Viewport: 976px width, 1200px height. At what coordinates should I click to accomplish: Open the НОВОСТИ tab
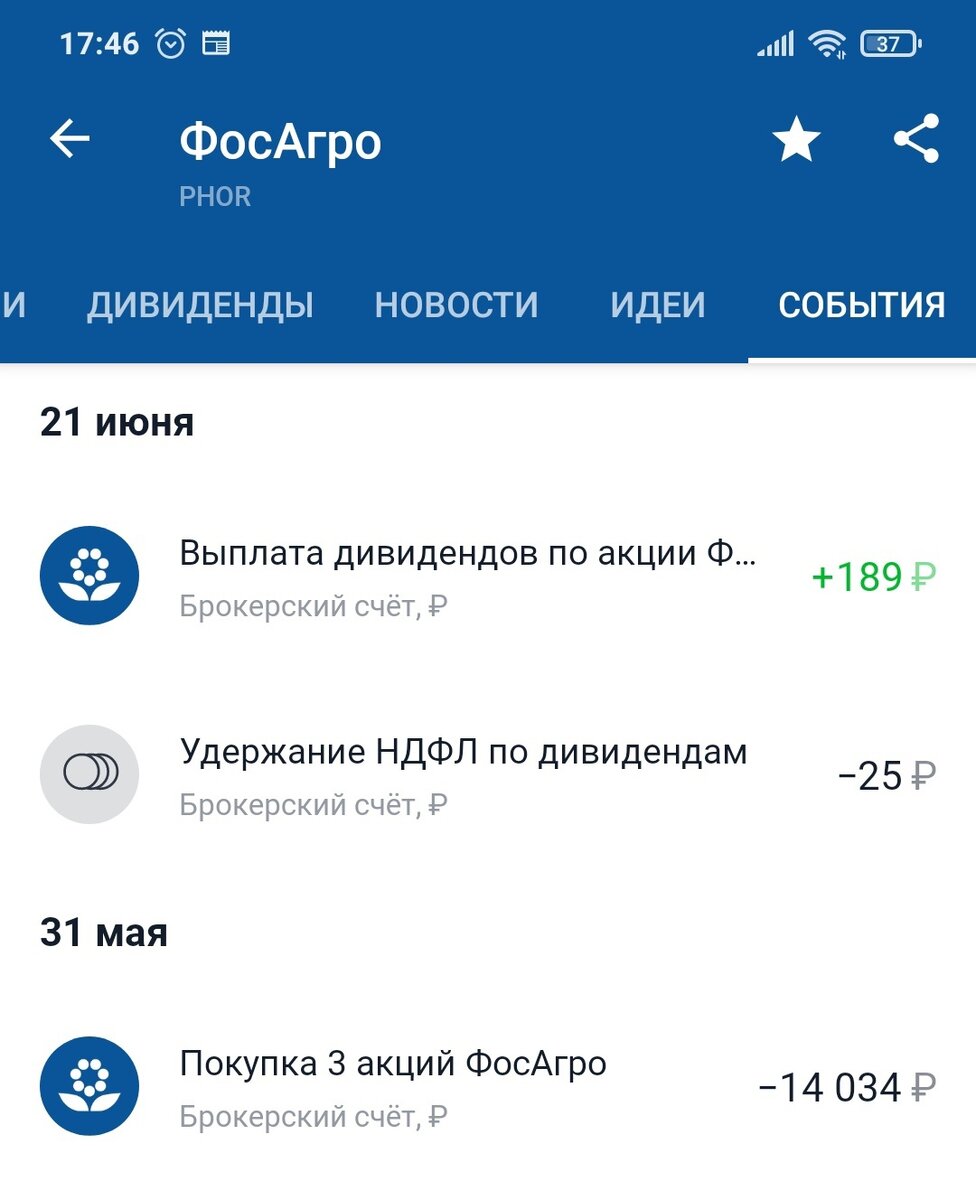pos(456,304)
